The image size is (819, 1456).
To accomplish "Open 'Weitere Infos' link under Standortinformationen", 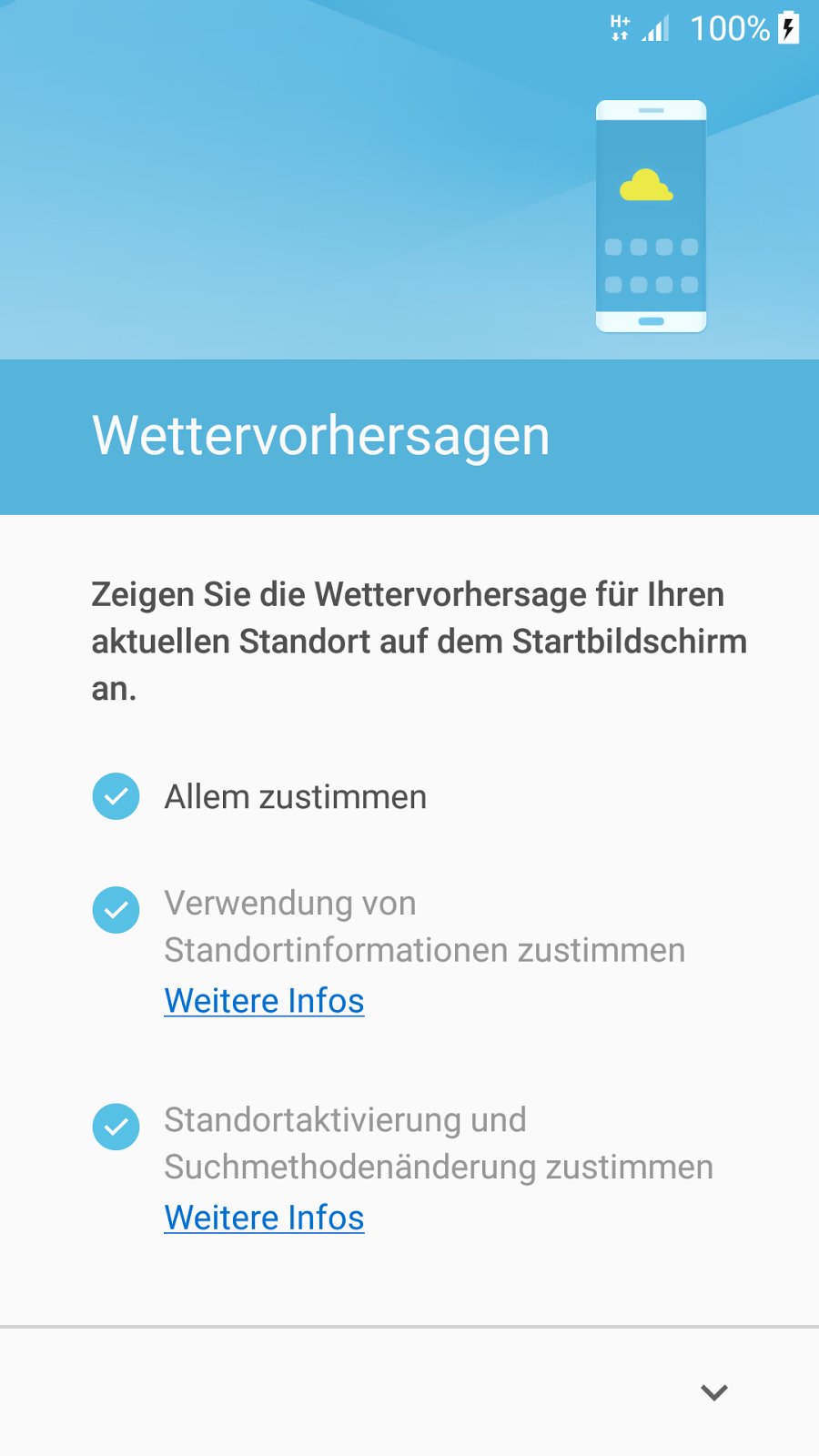I will point(264,1001).
